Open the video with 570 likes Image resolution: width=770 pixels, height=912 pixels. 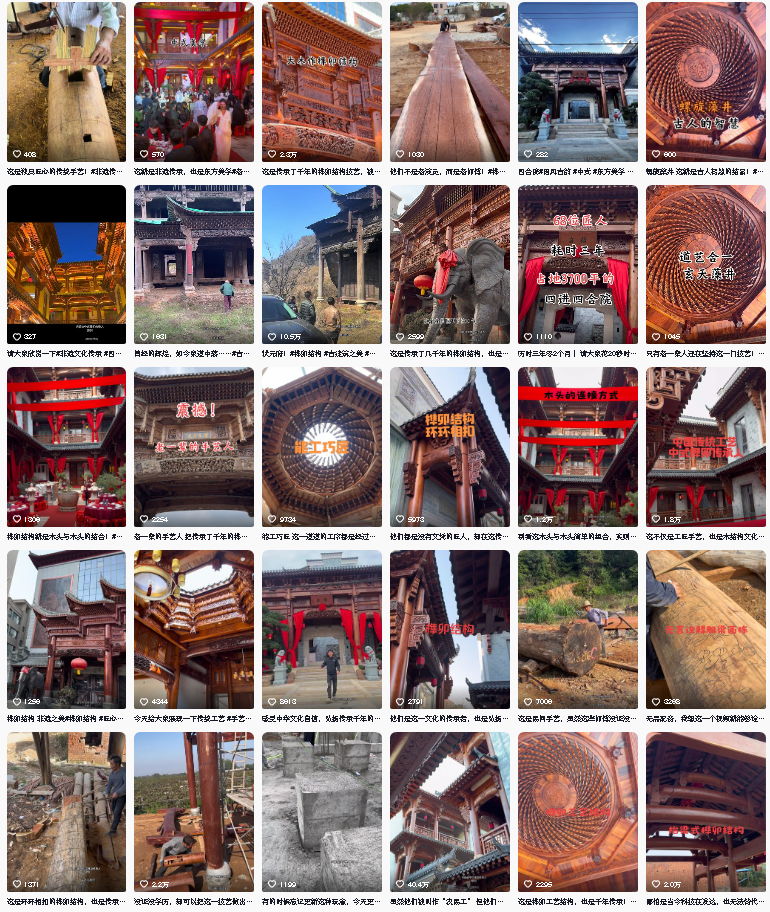tap(194, 82)
